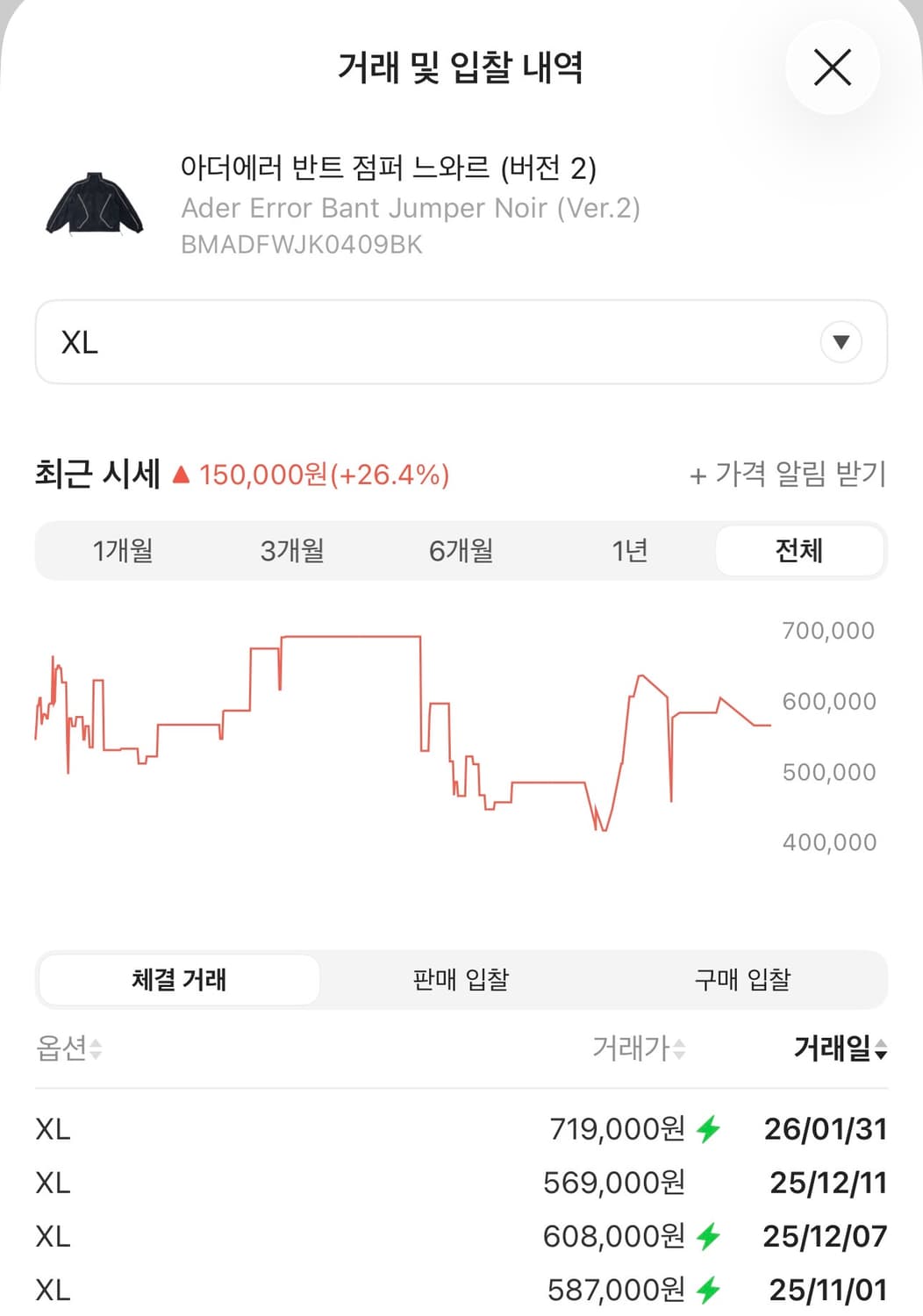Click the model number BMADFWJK0409BK
This screenshot has height=1316, width=923.
301,246
